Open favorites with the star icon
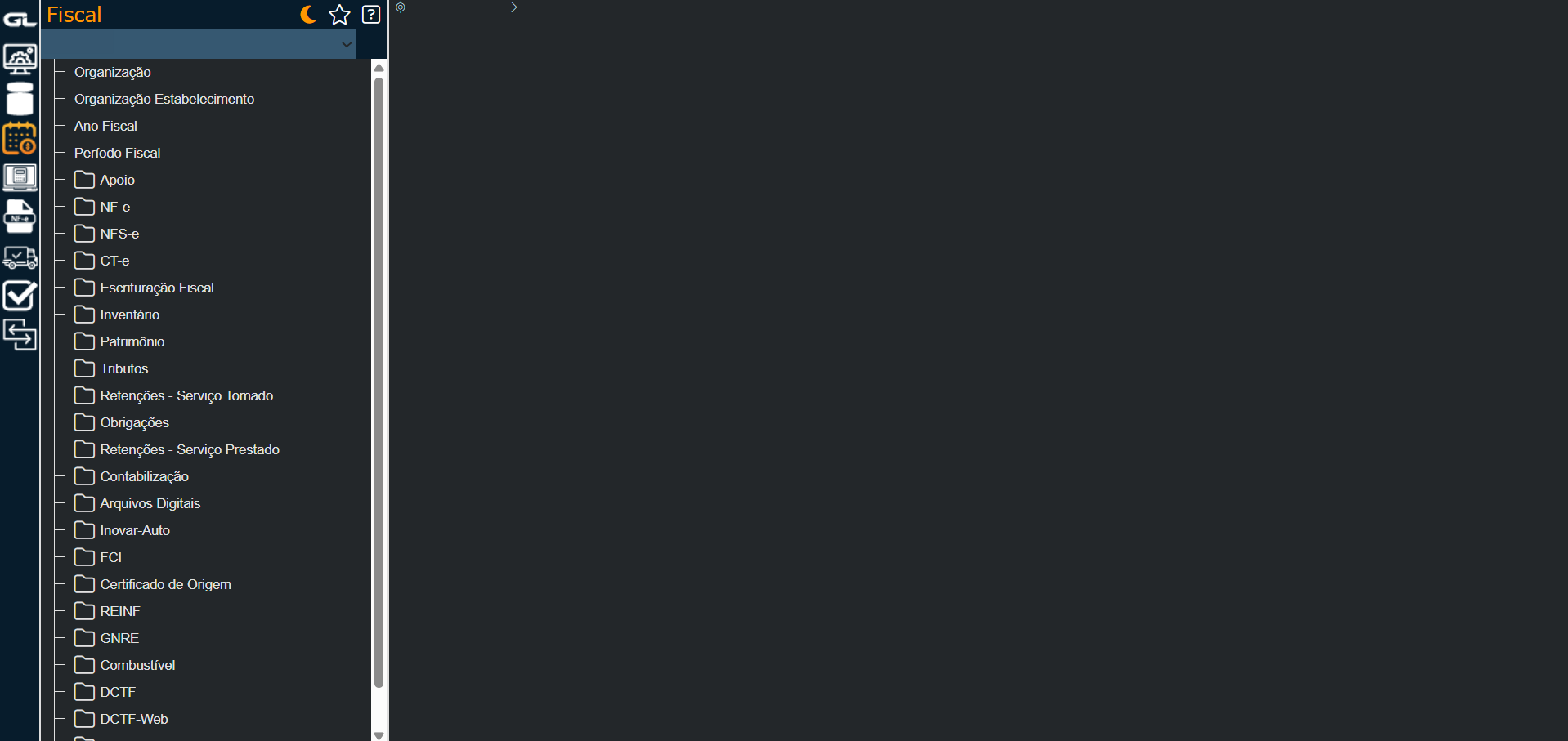 click(339, 15)
